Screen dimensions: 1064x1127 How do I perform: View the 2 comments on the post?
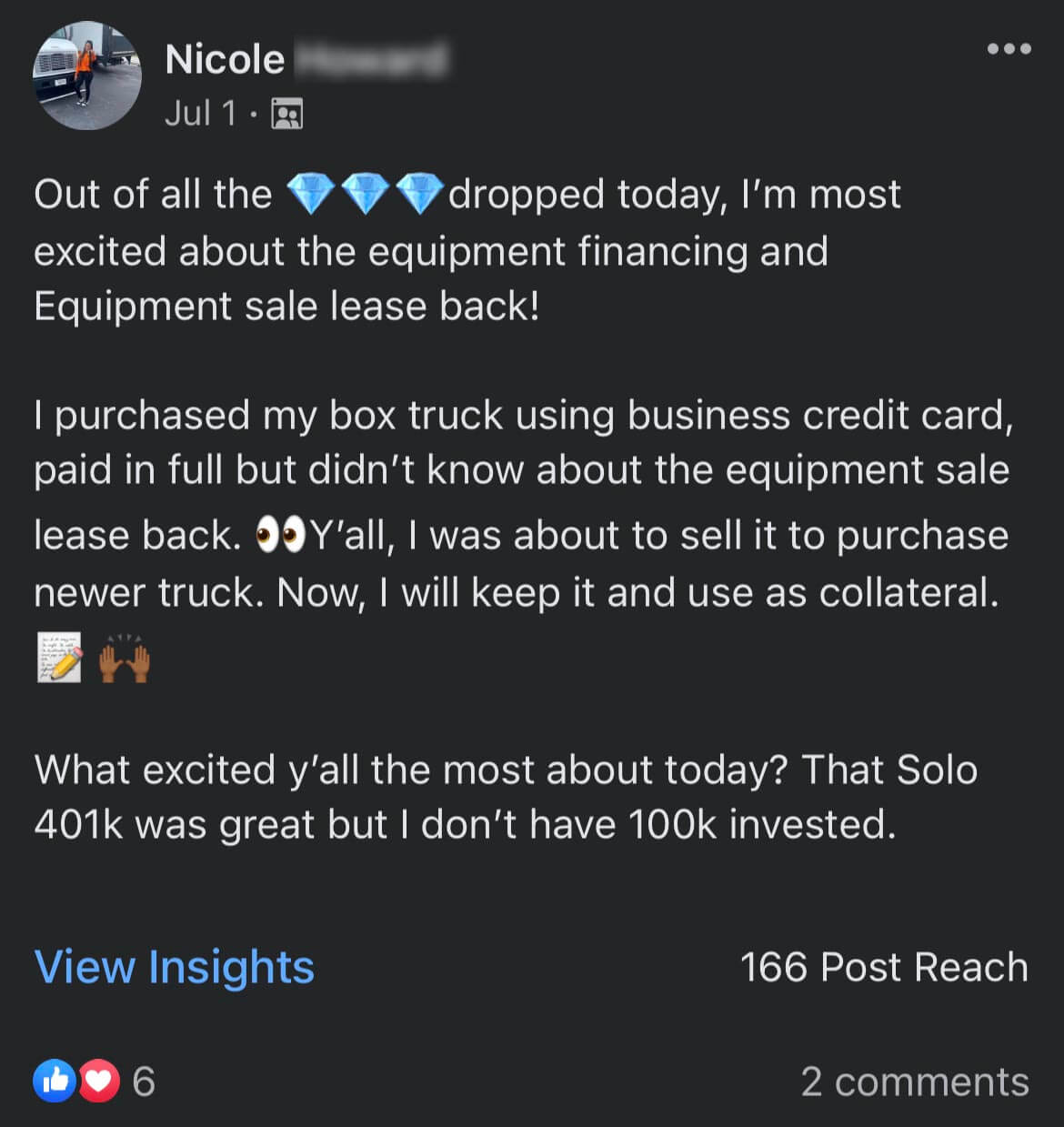tap(914, 1082)
